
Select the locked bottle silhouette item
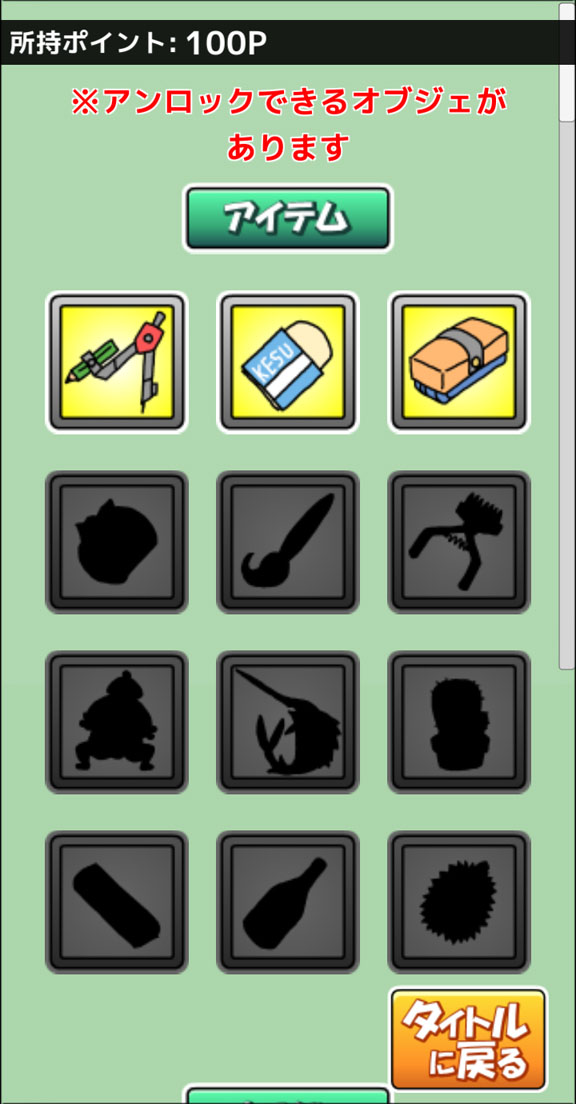288,902
